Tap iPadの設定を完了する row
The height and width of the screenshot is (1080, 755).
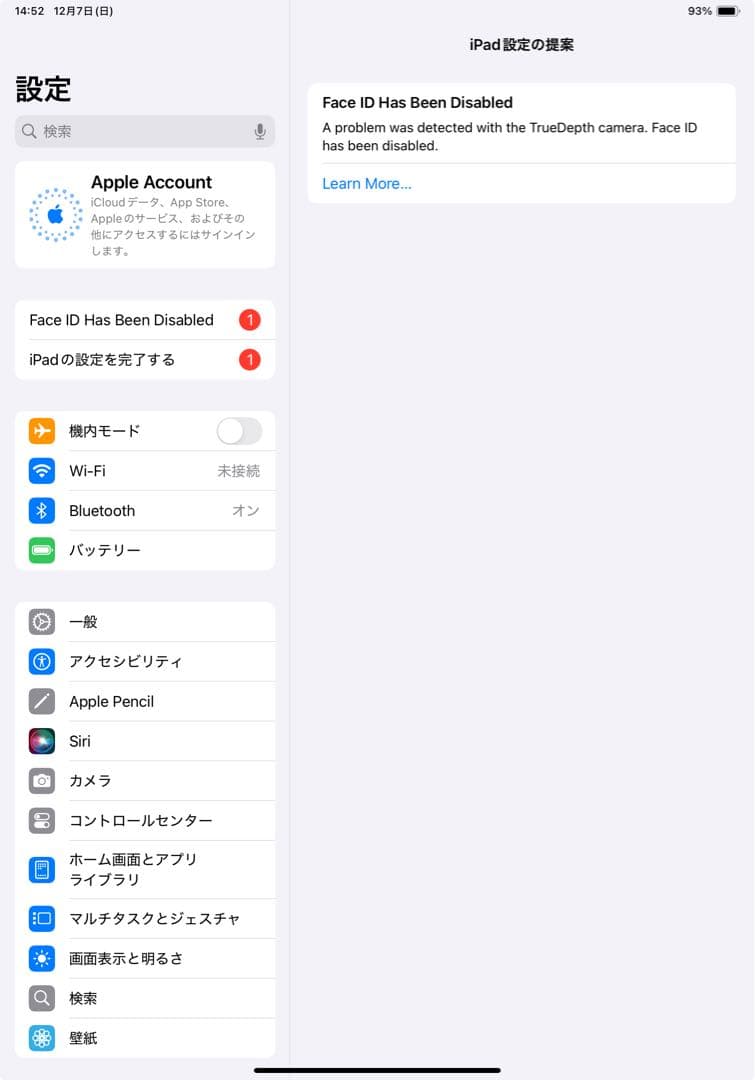point(140,359)
